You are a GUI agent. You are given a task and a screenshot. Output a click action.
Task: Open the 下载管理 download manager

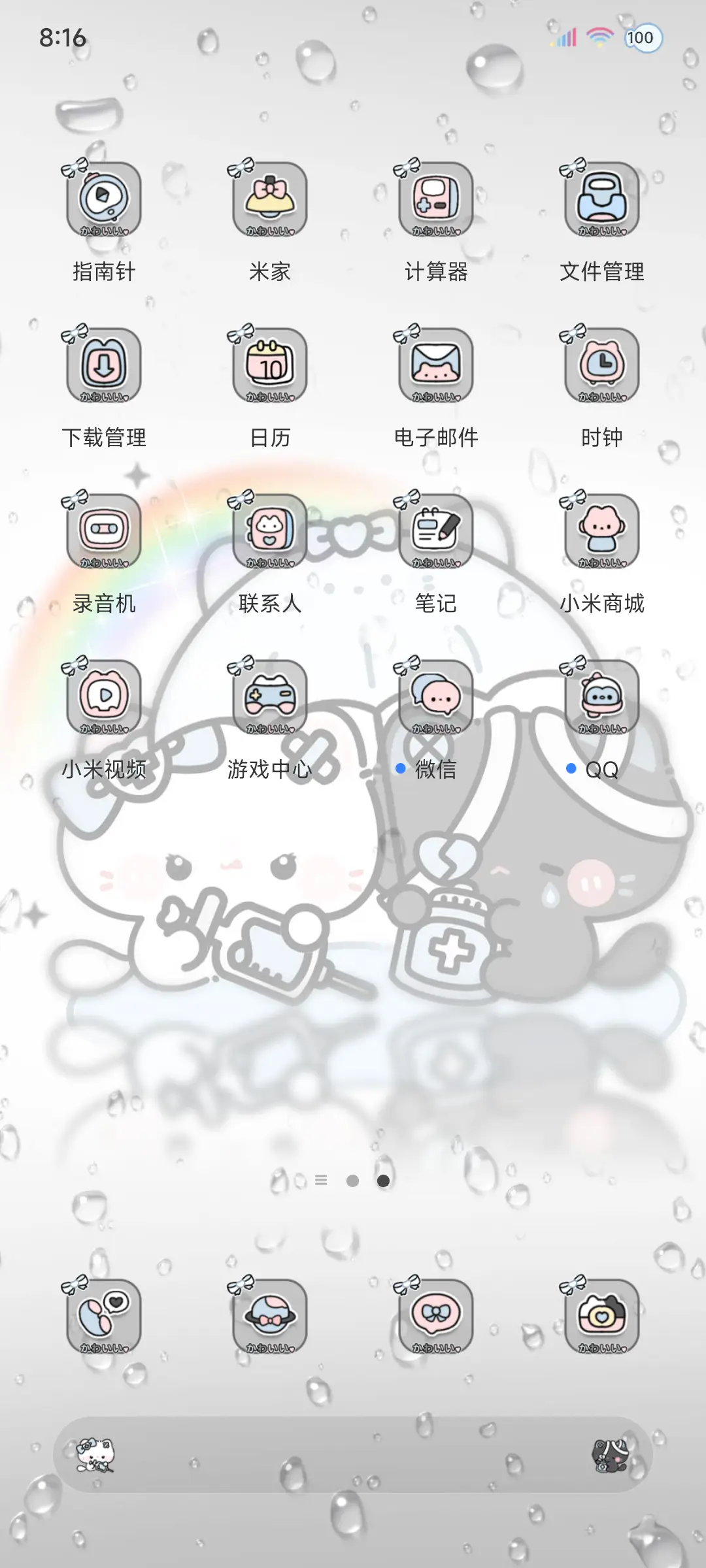pyautogui.click(x=105, y=367)
